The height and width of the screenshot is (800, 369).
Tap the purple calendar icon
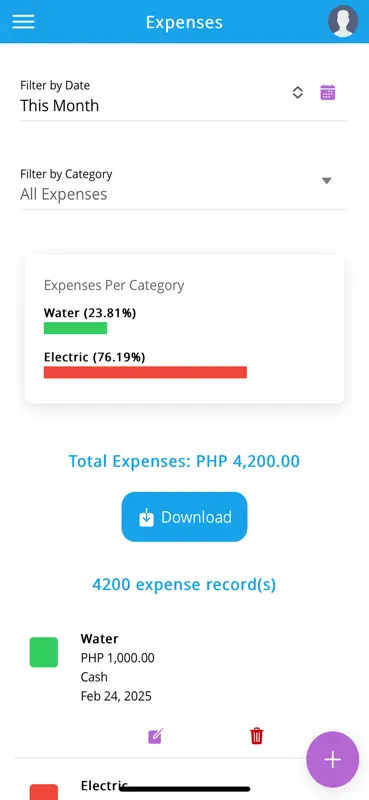[328, 92]
